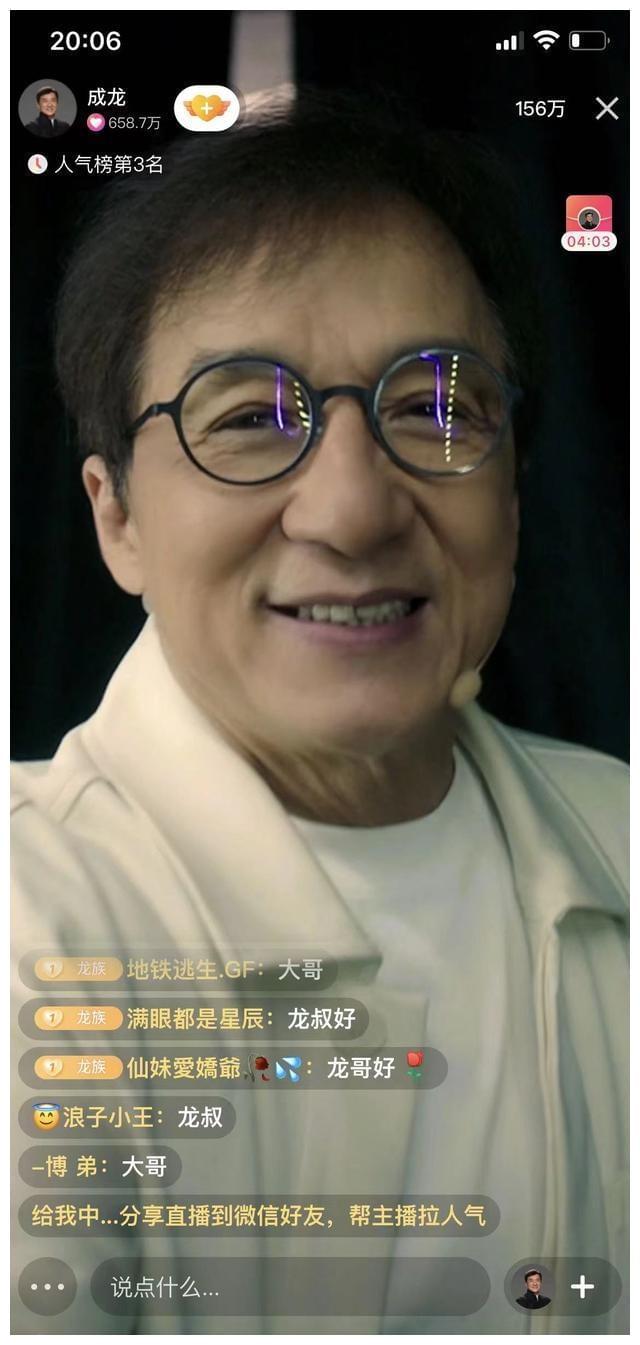The width and height of the screenshot is (640, 1345).
Task: Close the live stream
Action: (x=607, y=109)
